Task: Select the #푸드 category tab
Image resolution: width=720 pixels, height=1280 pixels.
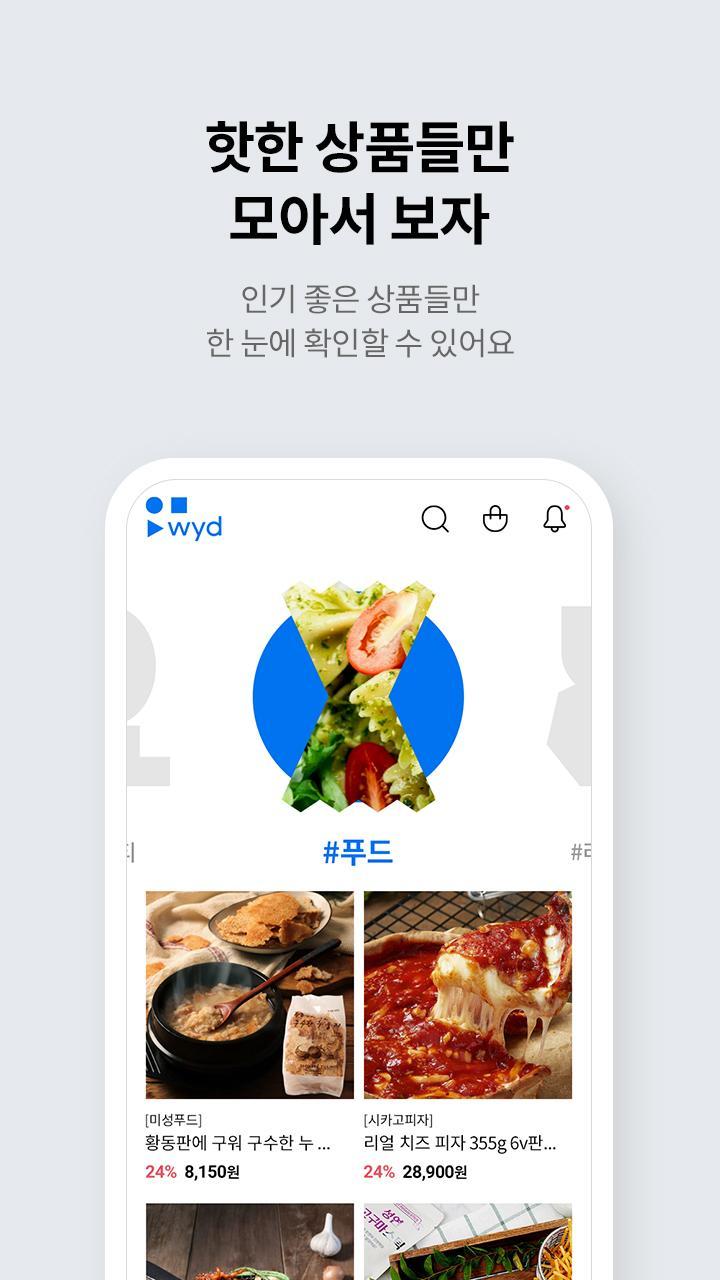Action: click(x=360, y=849)
